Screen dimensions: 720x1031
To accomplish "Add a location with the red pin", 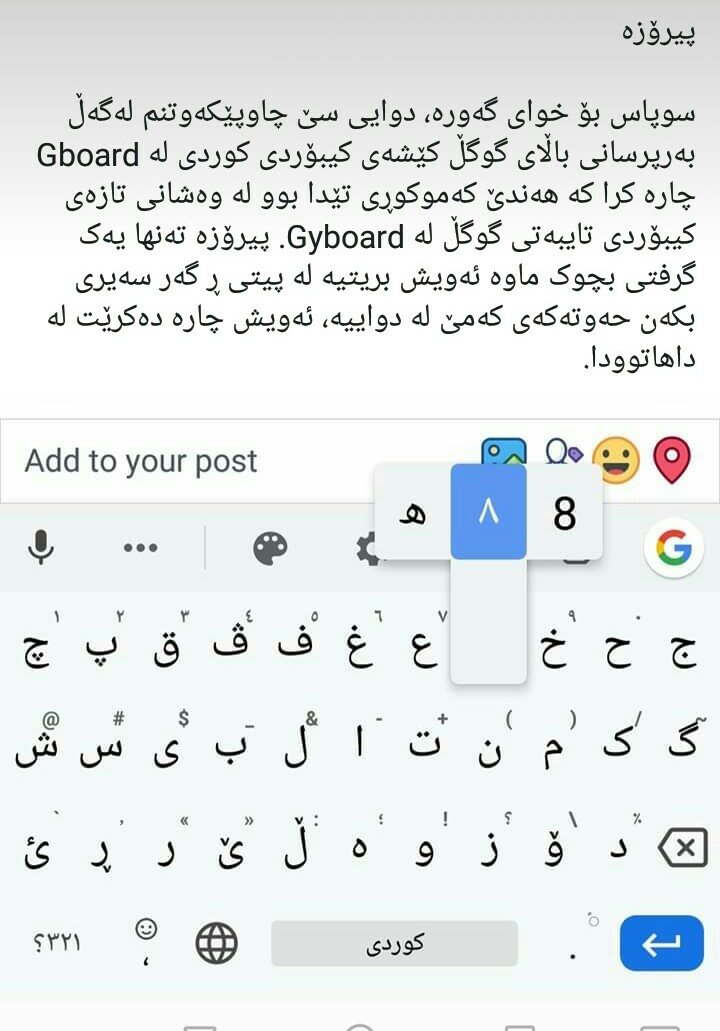I will click(x=672, y=459).
